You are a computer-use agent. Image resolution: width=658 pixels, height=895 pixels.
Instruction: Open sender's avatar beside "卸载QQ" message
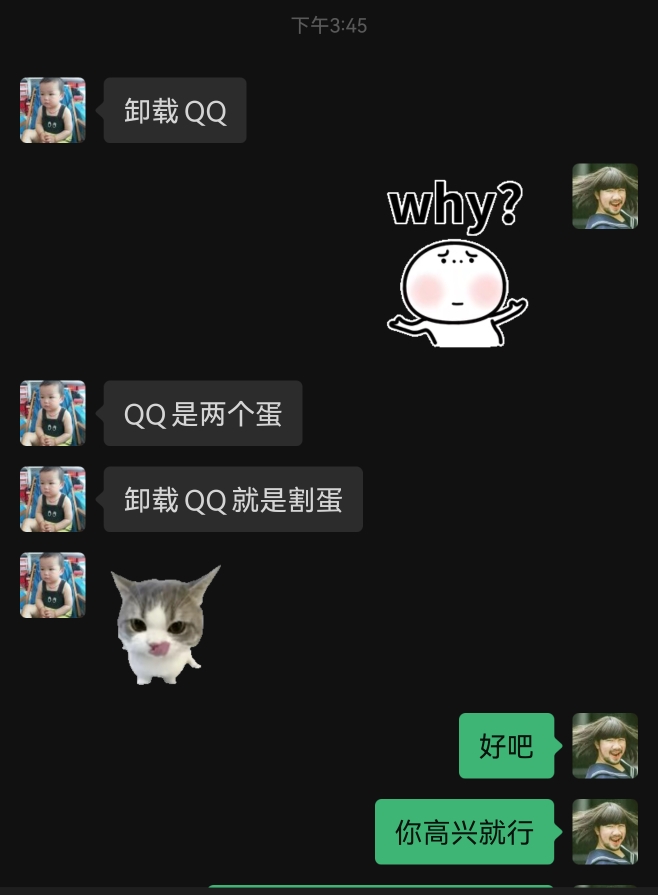click(53, 110)
